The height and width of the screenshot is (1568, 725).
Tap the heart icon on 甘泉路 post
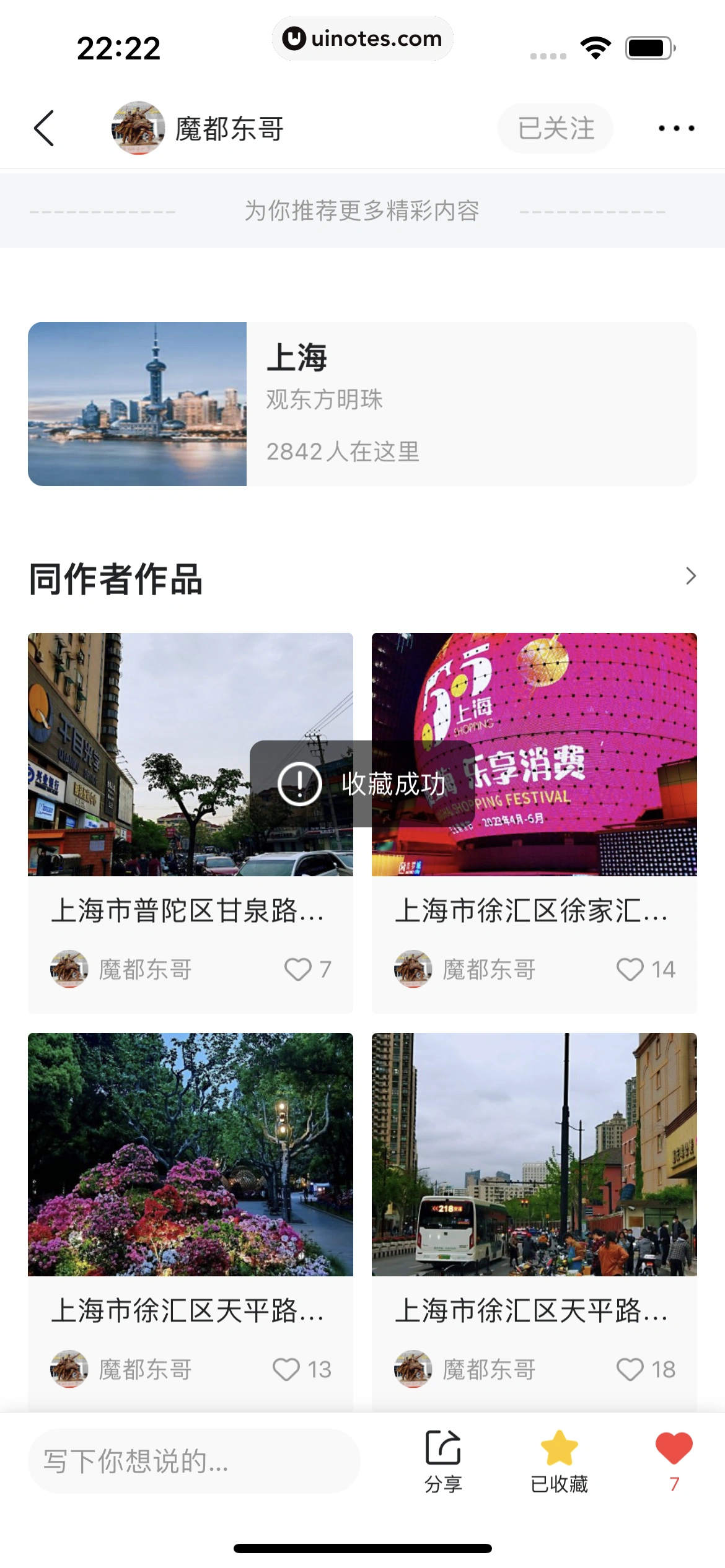(x=299, y=969)
